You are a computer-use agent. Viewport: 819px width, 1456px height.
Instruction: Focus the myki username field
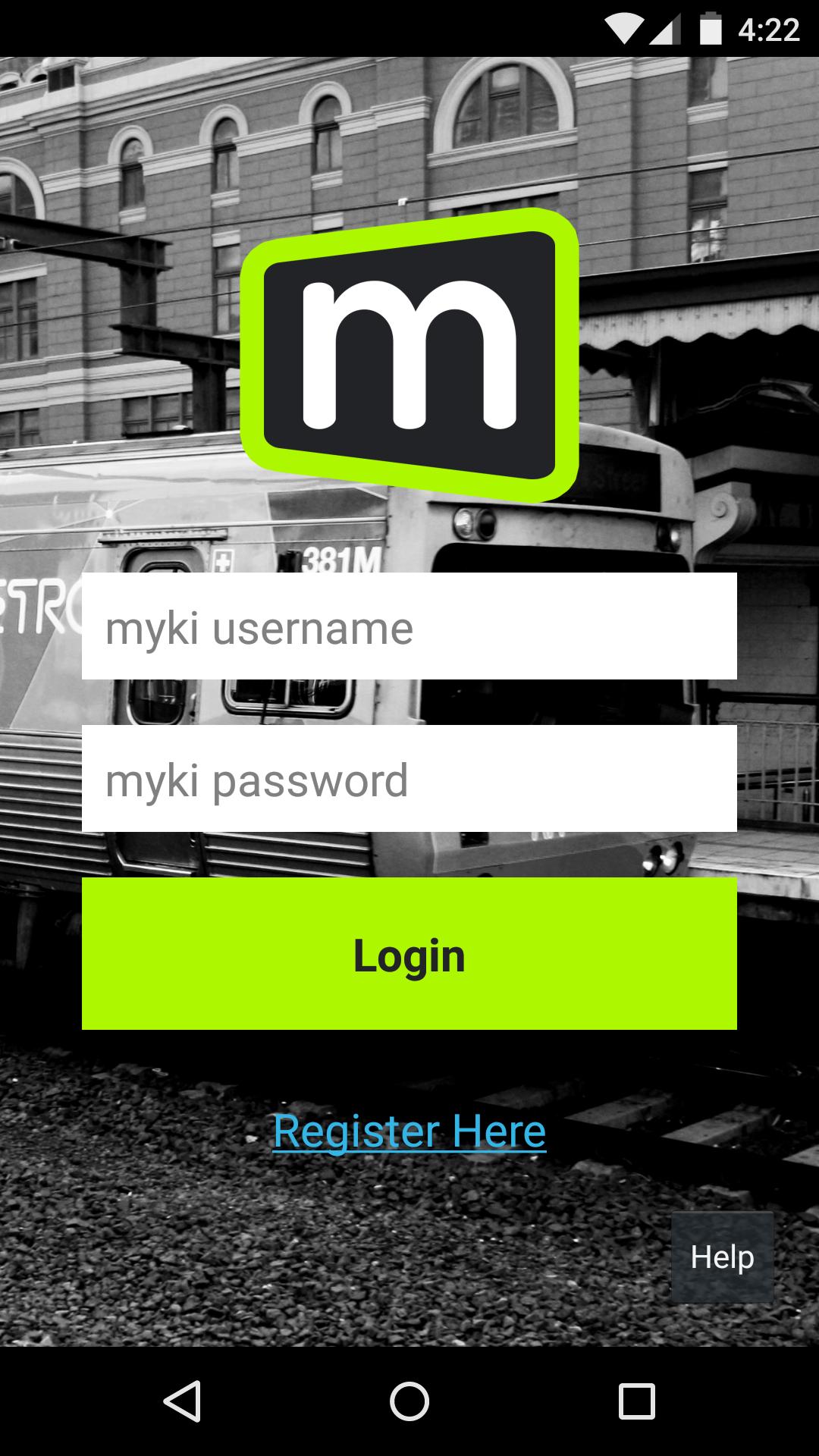point(409,626)
